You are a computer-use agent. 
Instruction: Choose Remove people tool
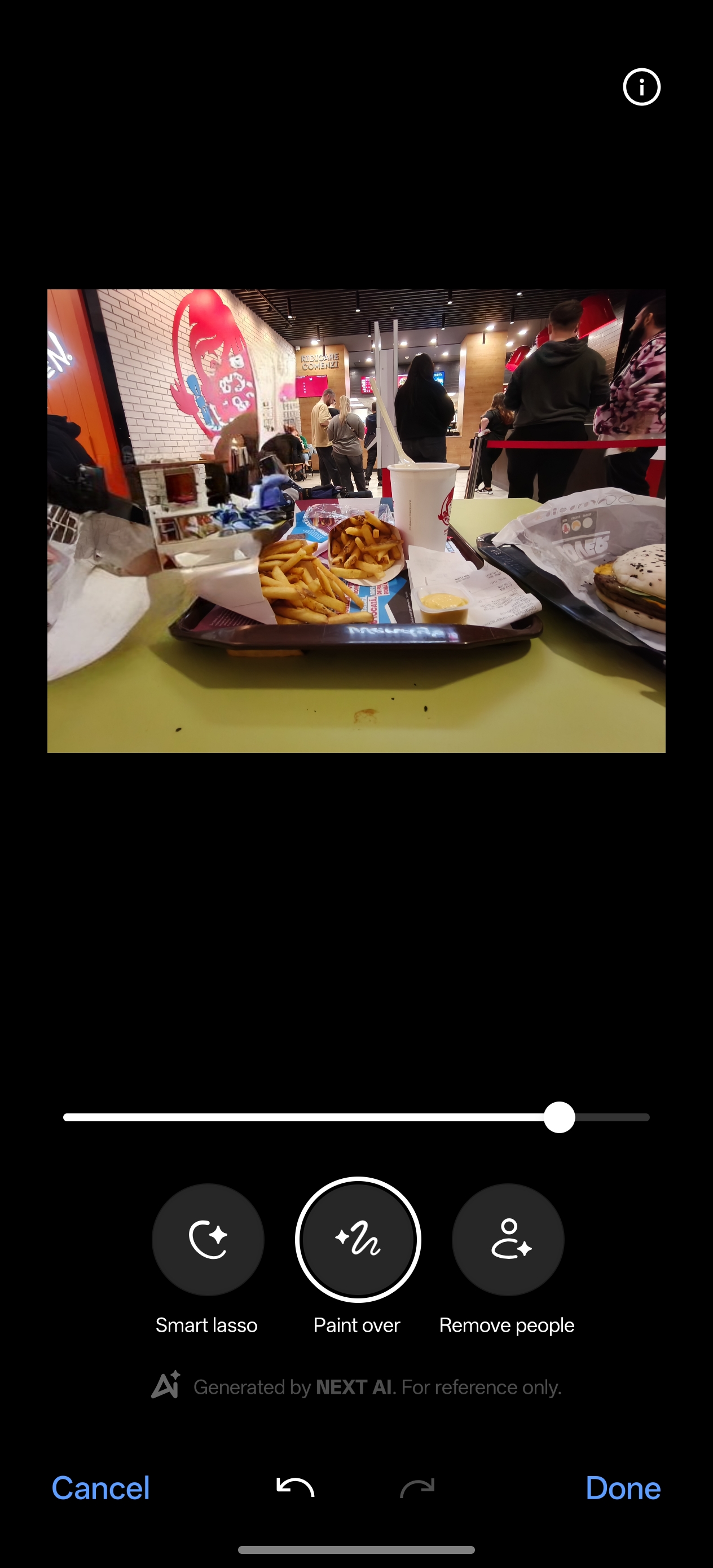tap(508, 1239)
